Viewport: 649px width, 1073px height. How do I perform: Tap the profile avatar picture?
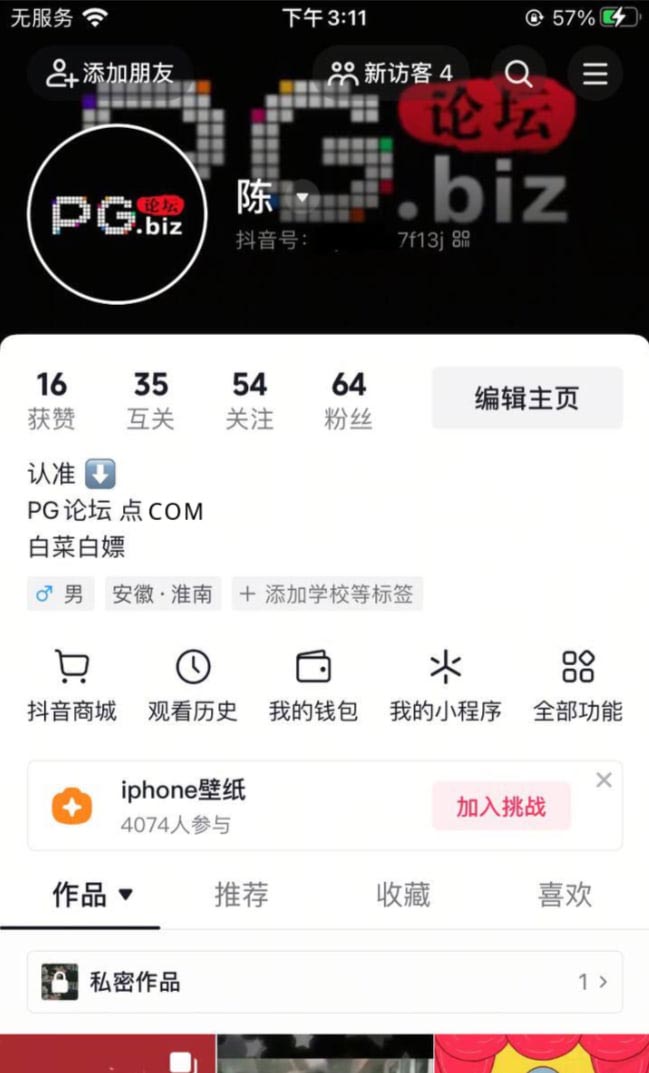117,214
